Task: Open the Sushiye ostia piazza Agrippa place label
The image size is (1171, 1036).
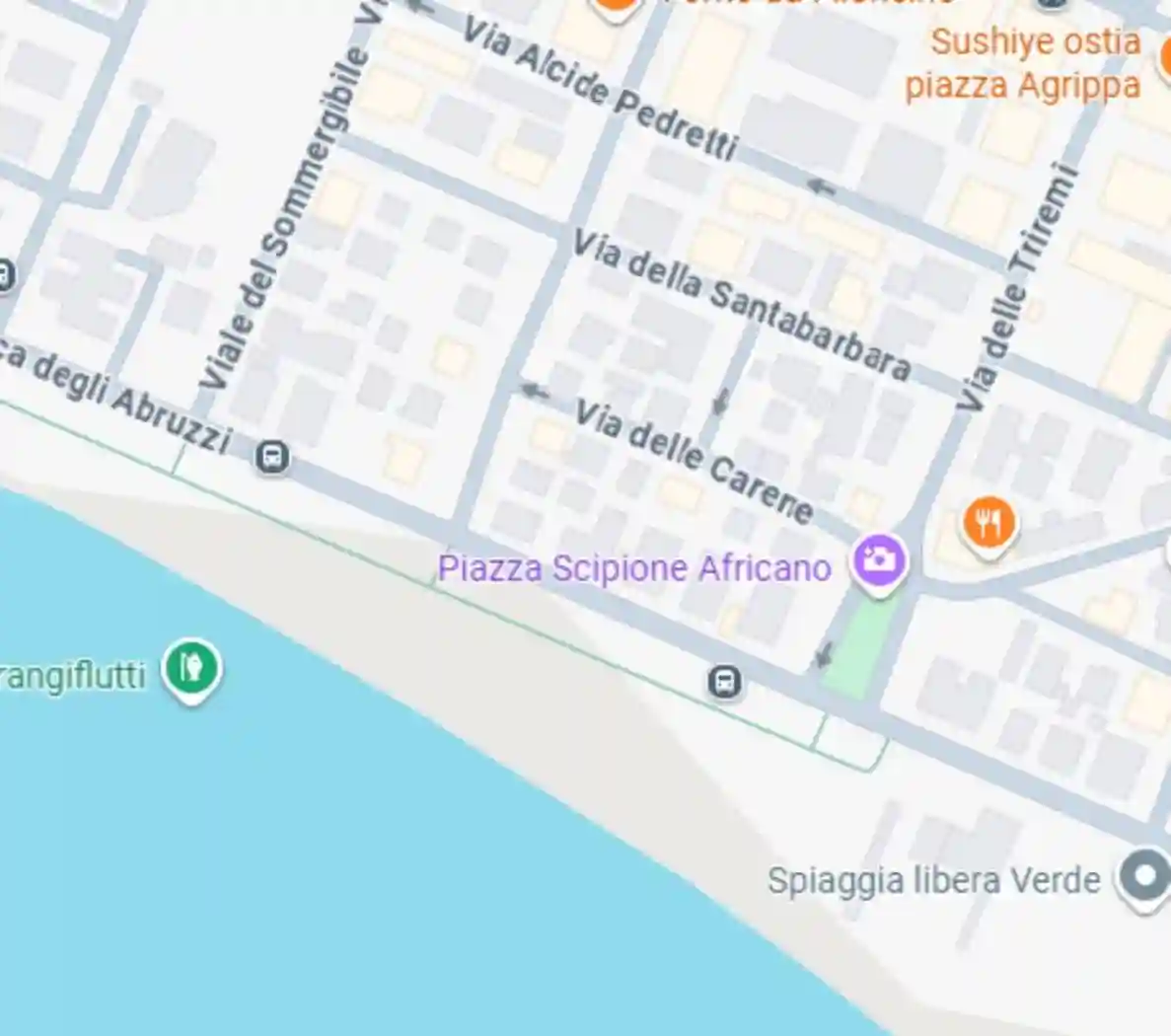Action: click(1024, 63)
